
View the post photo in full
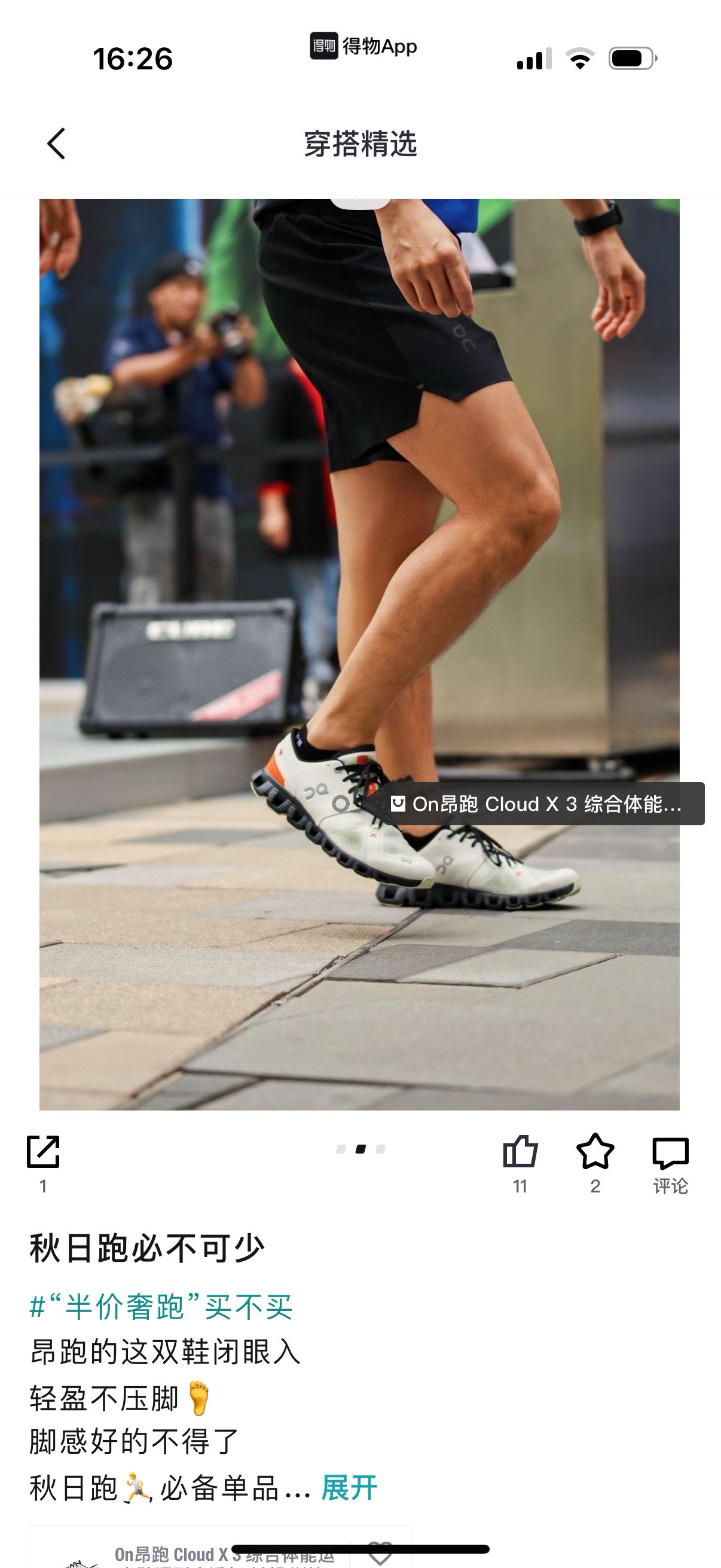(359, 654)
